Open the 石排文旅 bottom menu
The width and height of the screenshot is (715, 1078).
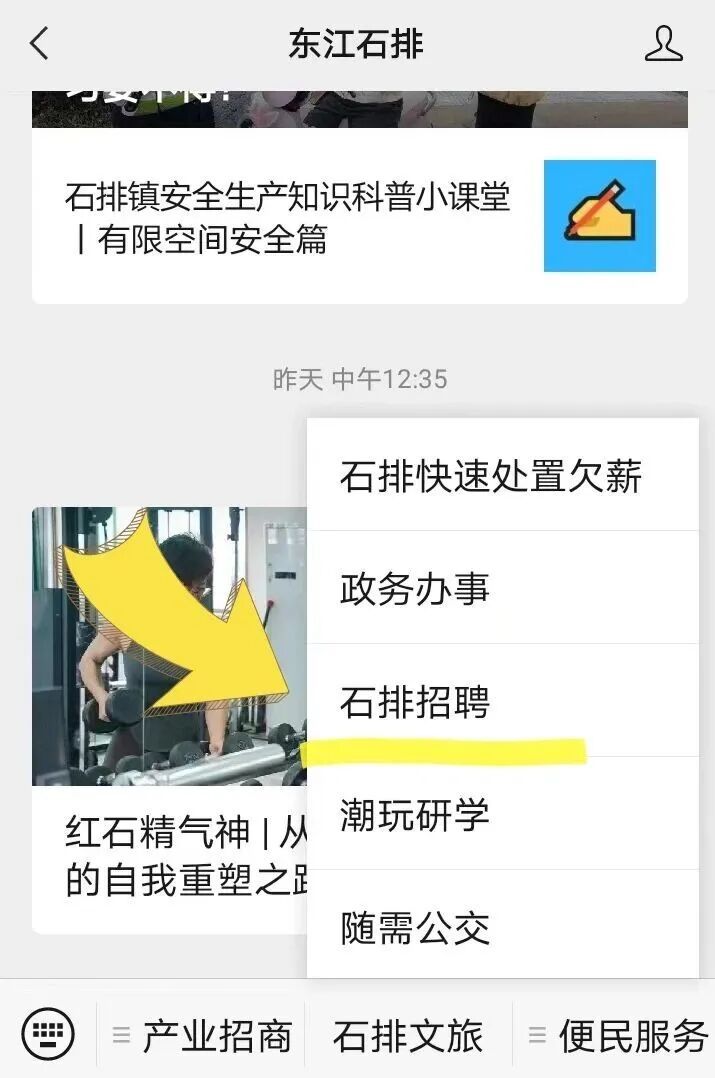coord(408,1035)
